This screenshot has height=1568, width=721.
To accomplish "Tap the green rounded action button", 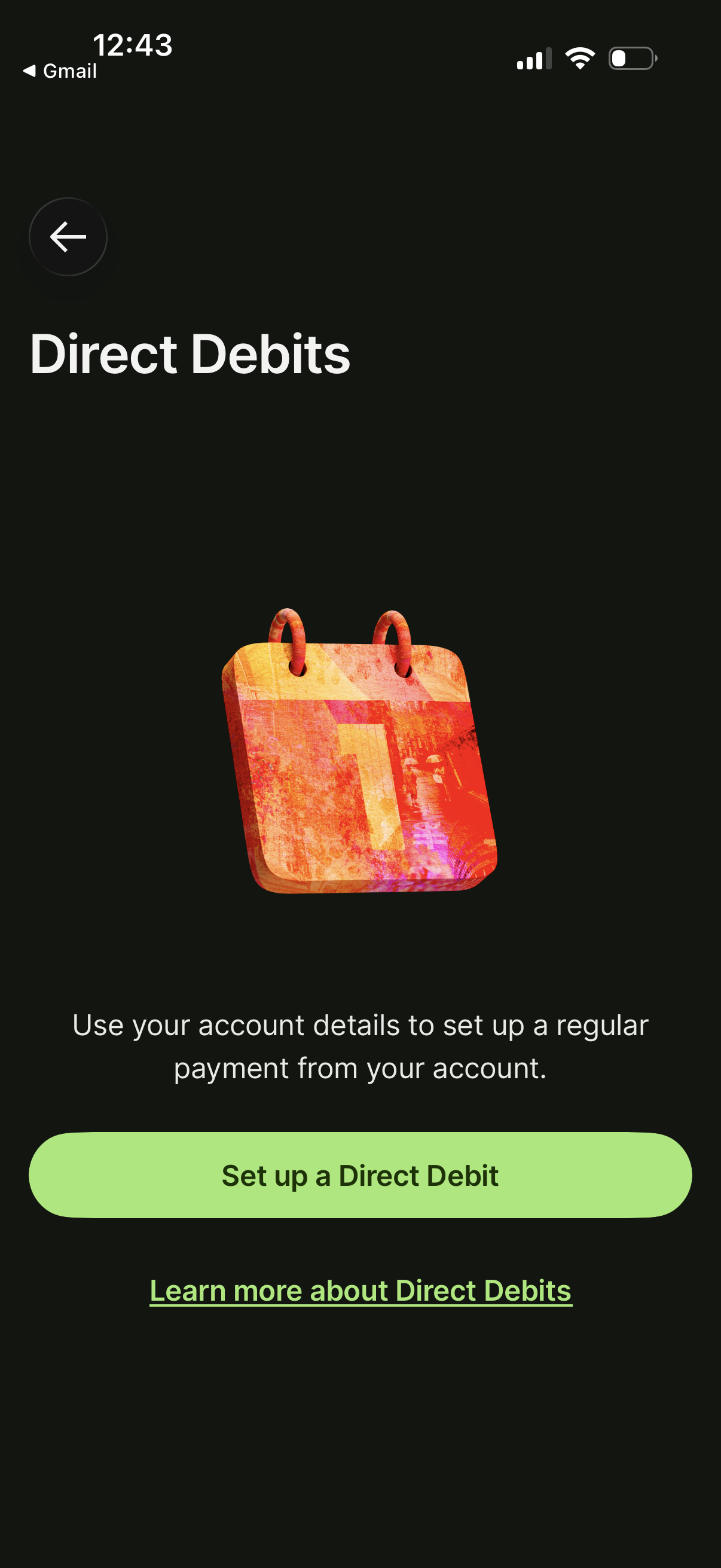I will (x=360, y=1175).
